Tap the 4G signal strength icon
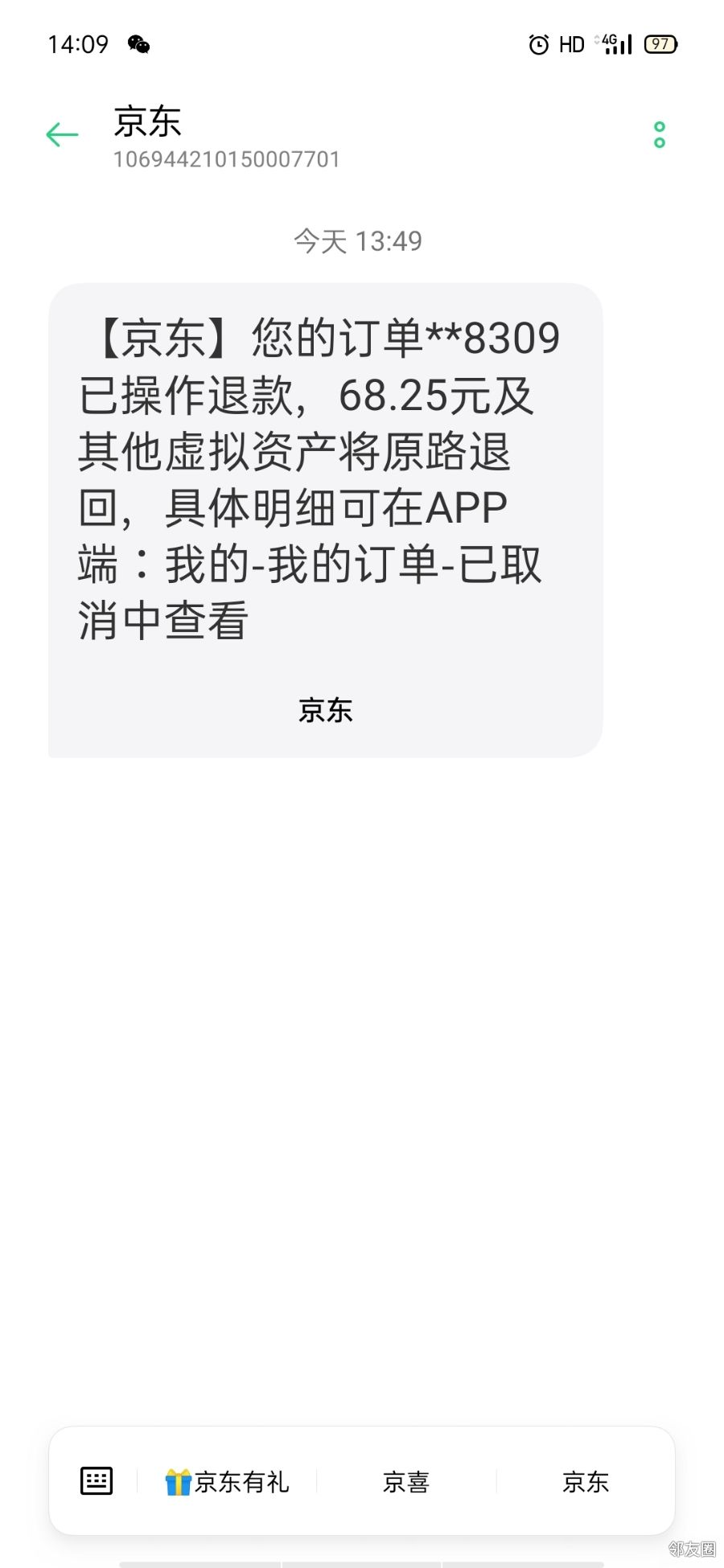This screenshot has width=724, height=1568. point(616,43)
